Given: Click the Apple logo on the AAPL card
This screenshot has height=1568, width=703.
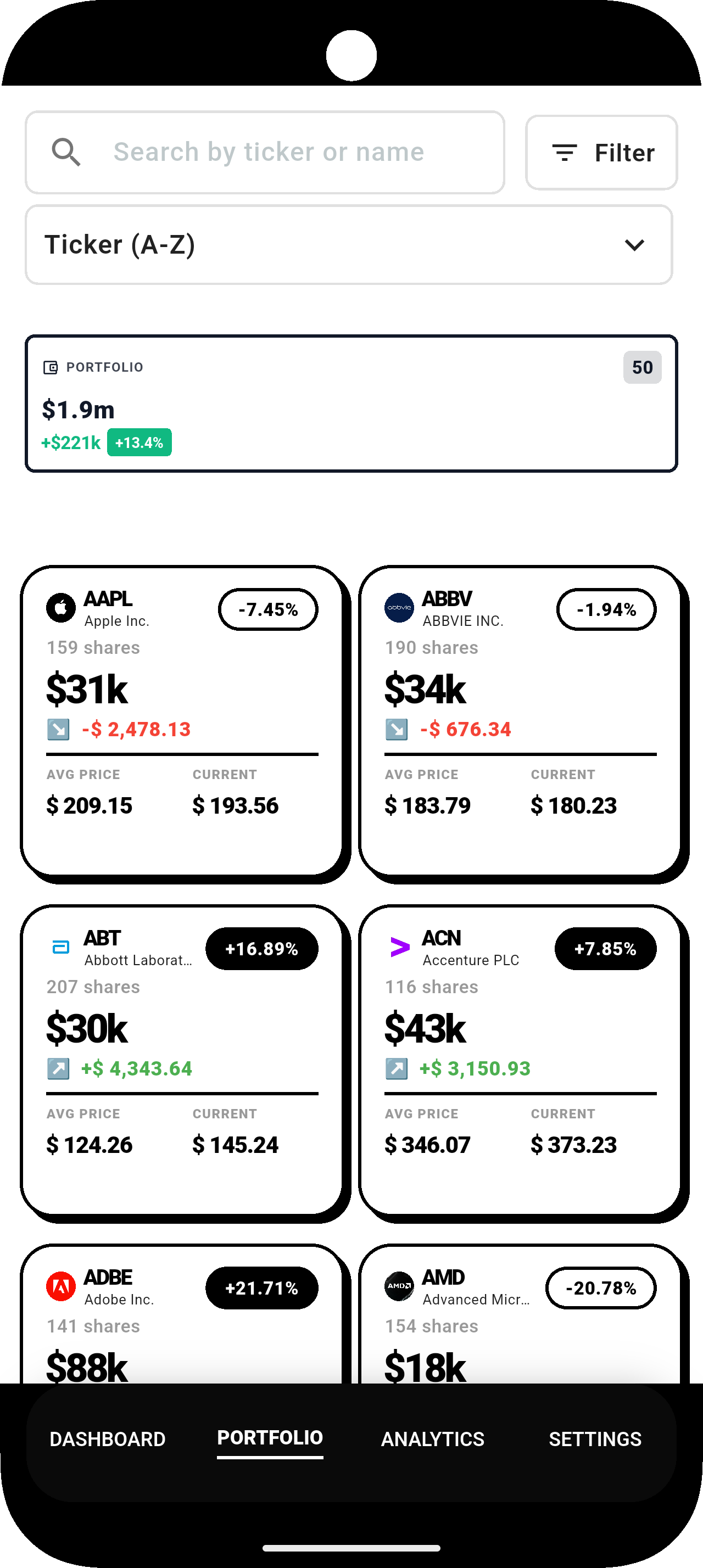Looking at the screenshot, I should pos(60,608).
